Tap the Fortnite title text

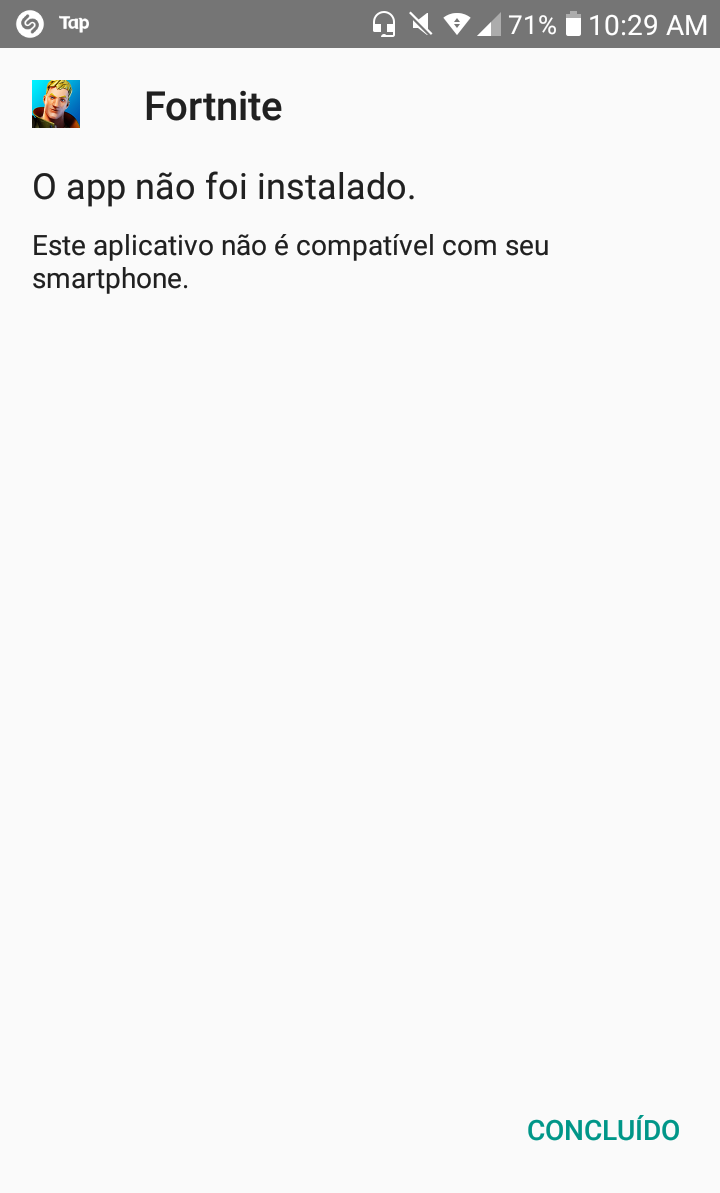[x=213, y=105]
